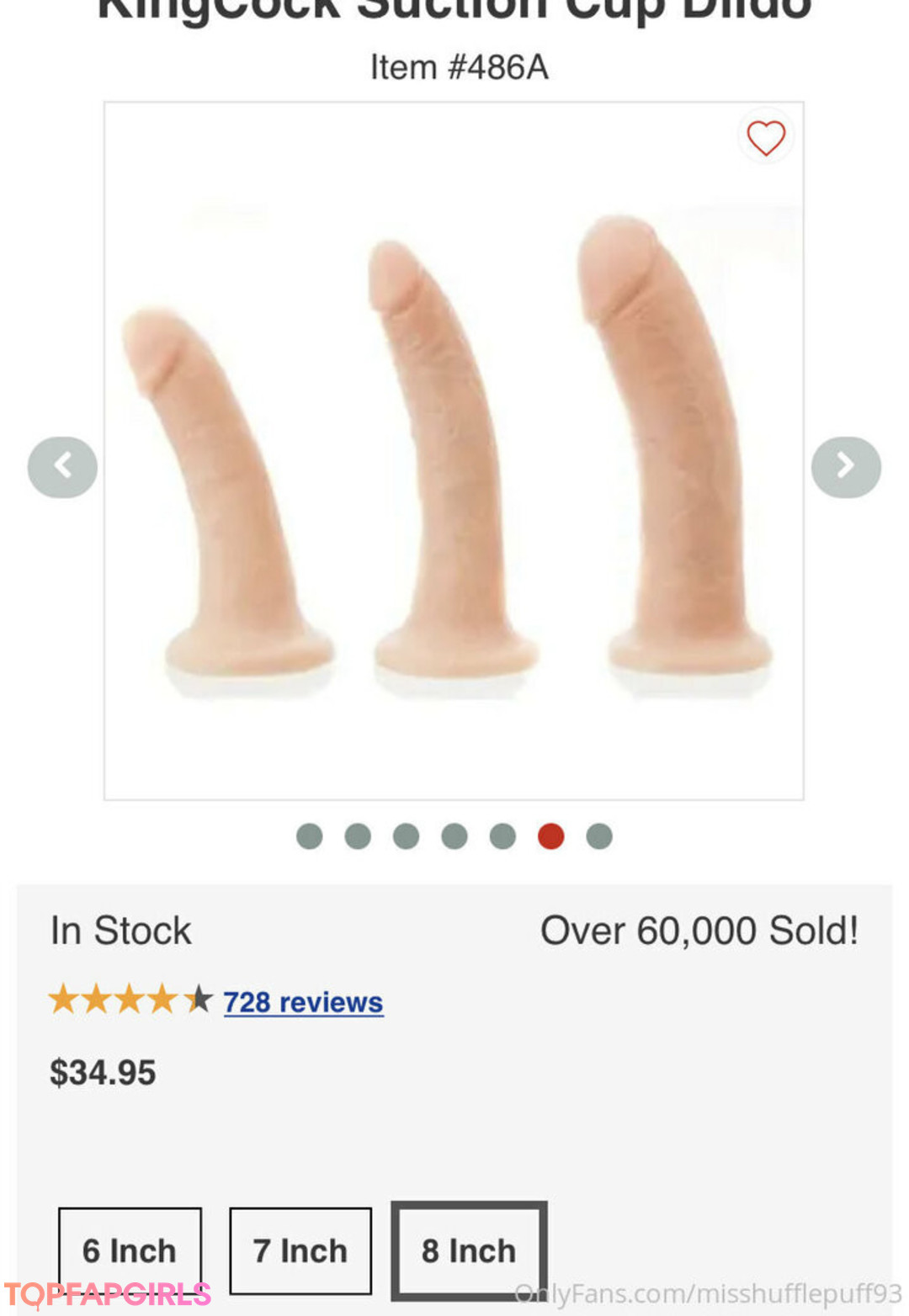Jump to the first image indicator dot
Viewport: 909px width, 1316px height.
(310, 836)
